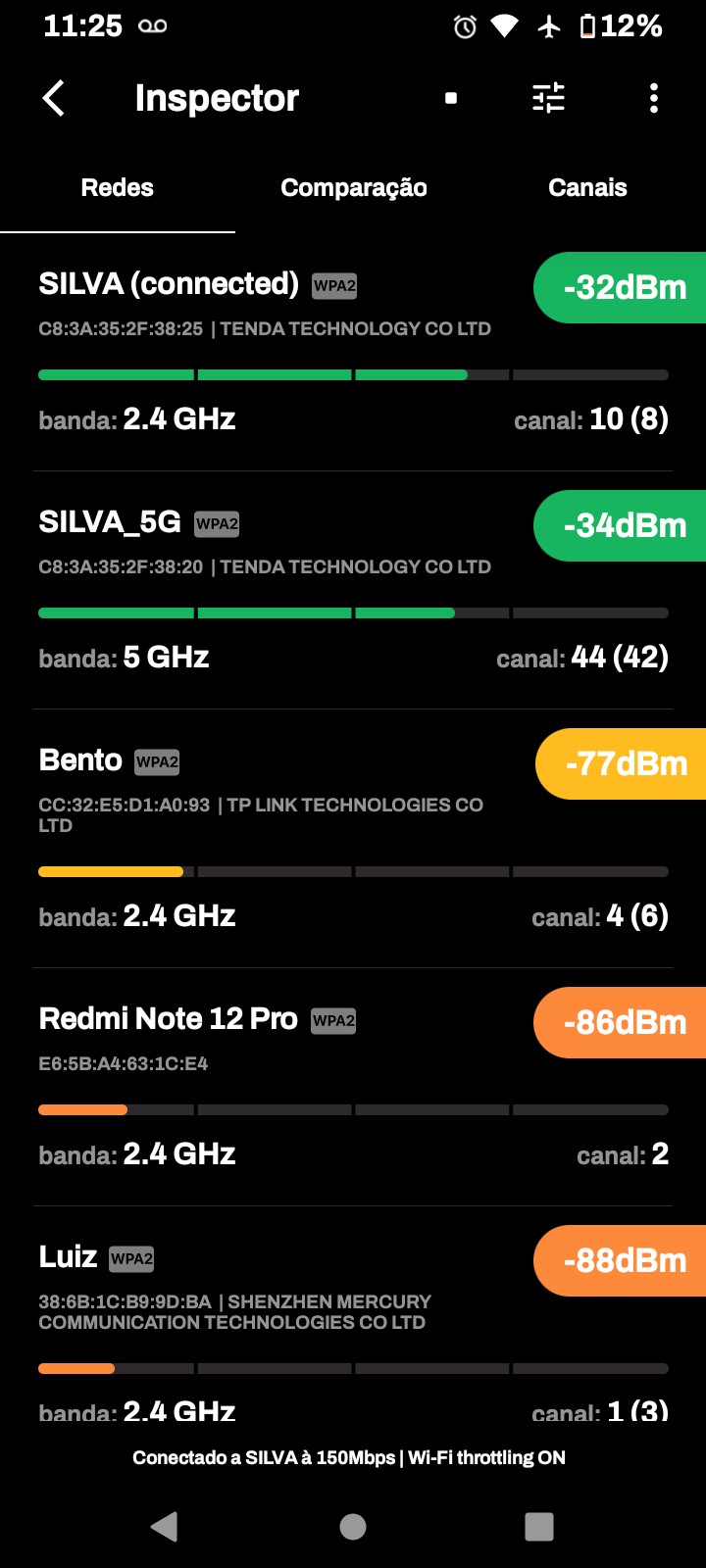Select the Canais tab
Screen dimensions: 706x1568
(587, 188)
